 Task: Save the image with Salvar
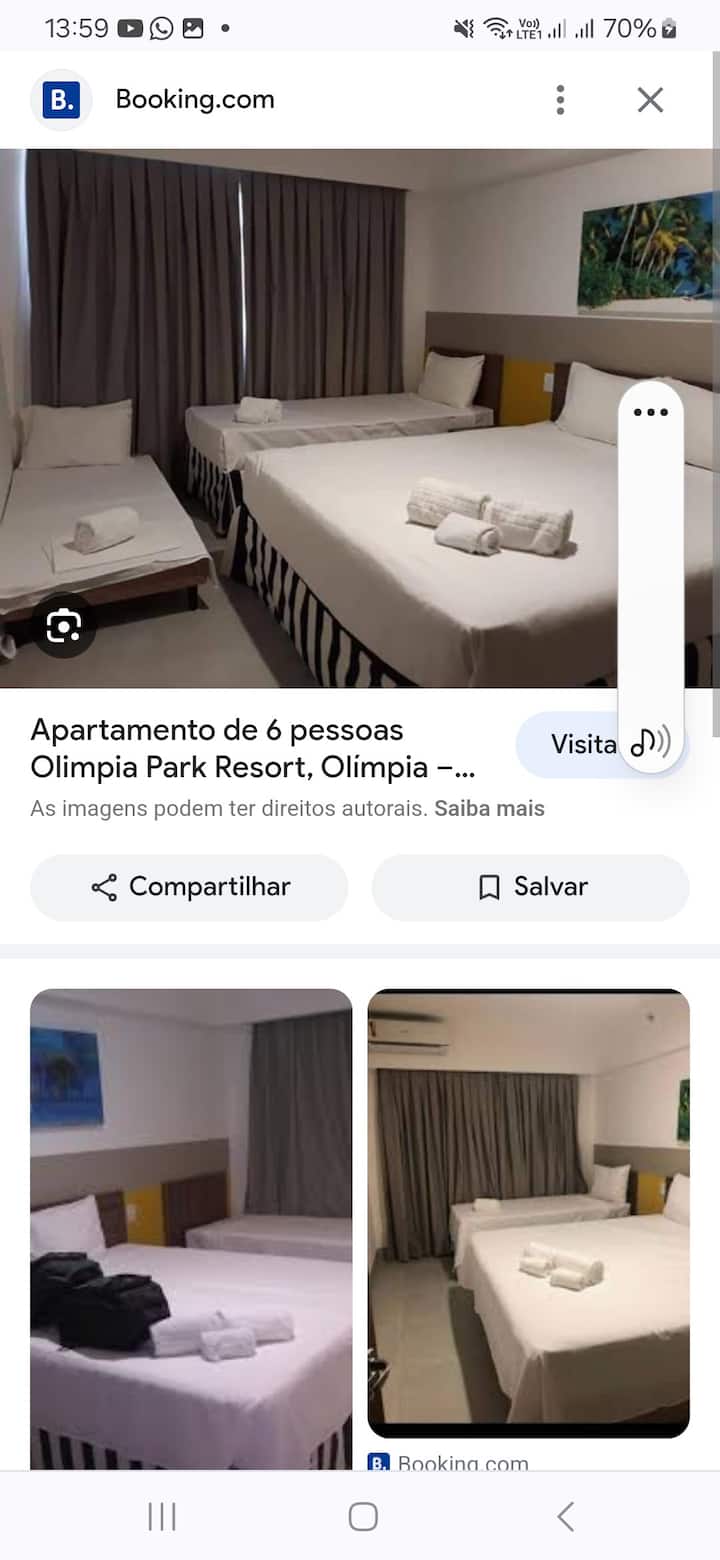tap(530, 887)
